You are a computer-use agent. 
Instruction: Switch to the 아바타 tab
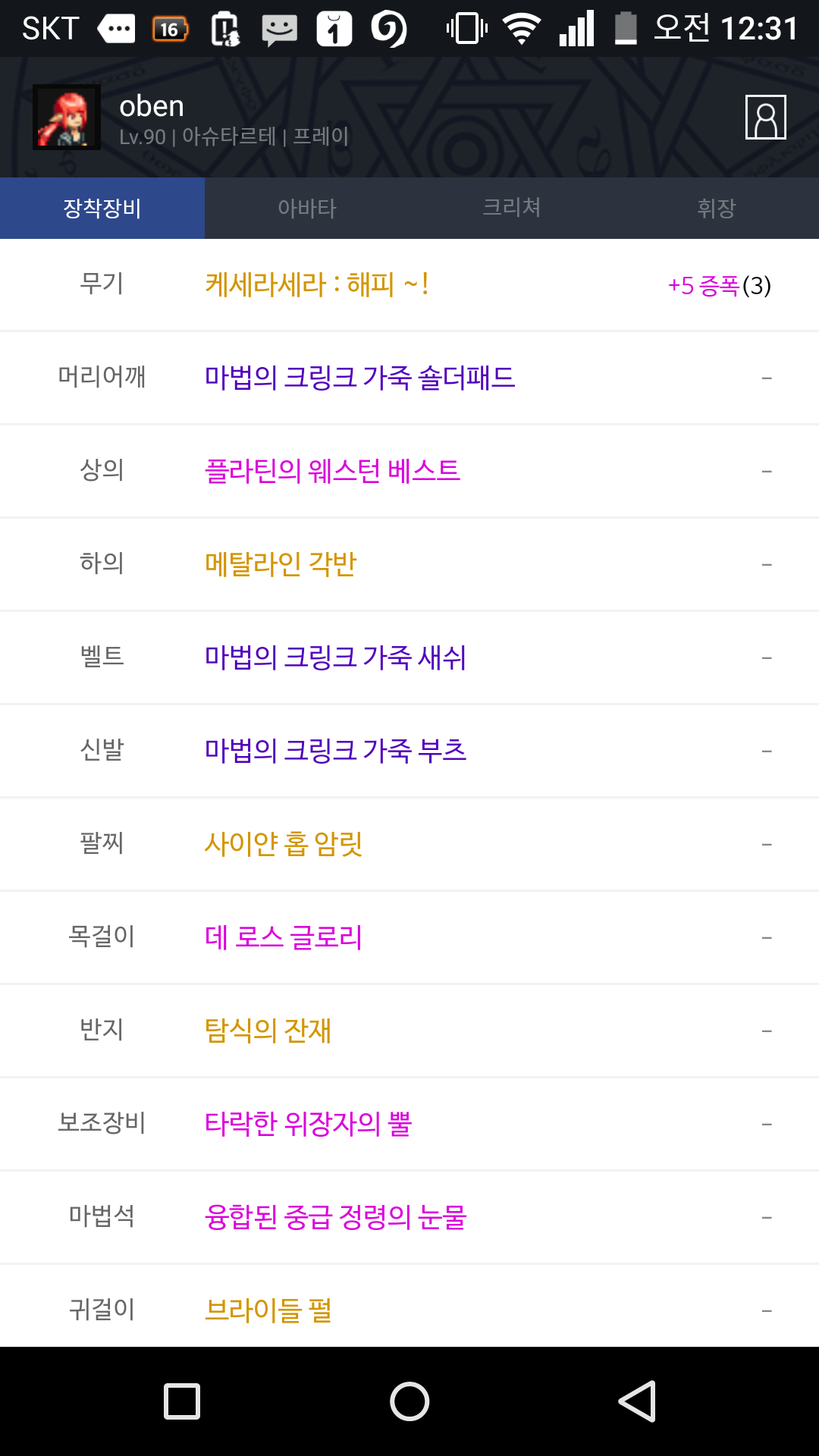tap(307, 209)
